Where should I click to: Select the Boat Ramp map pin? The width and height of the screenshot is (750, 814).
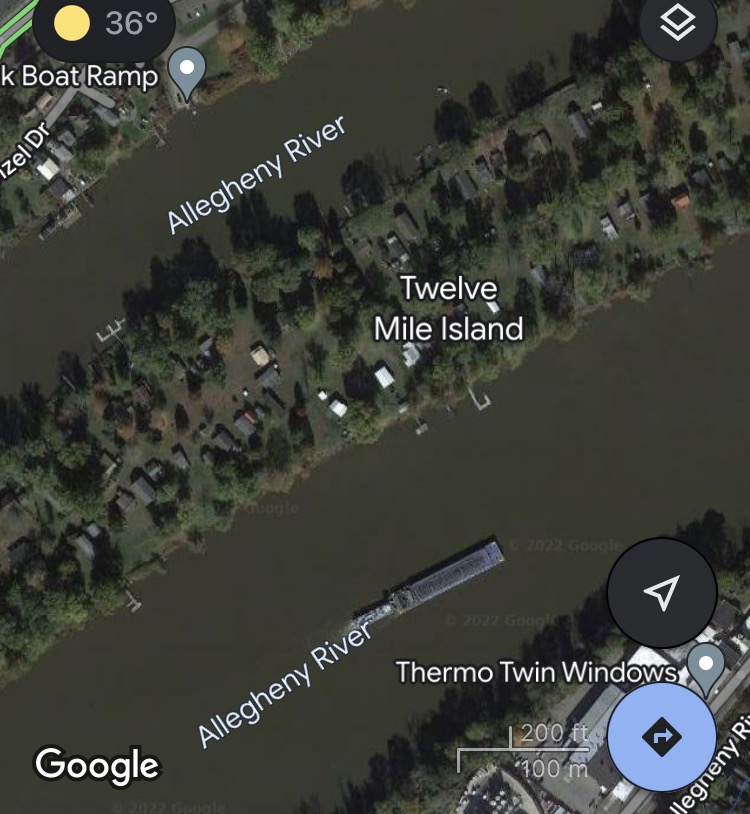[186, 70]
